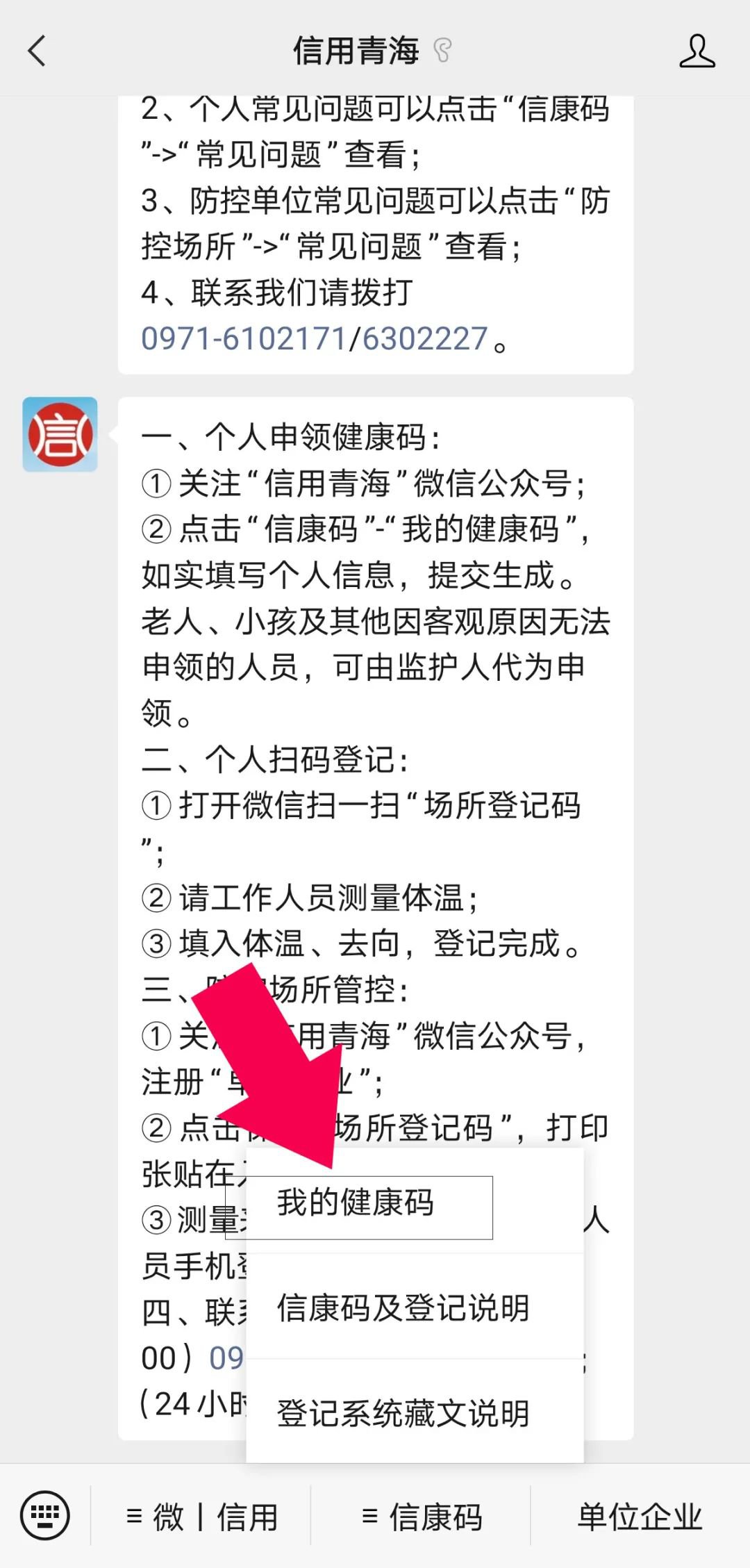This screenshot has height=1568, width=750.
Task: Expand the 微 | 信用 bottom menu
Action: click(x=201, y=1517)
